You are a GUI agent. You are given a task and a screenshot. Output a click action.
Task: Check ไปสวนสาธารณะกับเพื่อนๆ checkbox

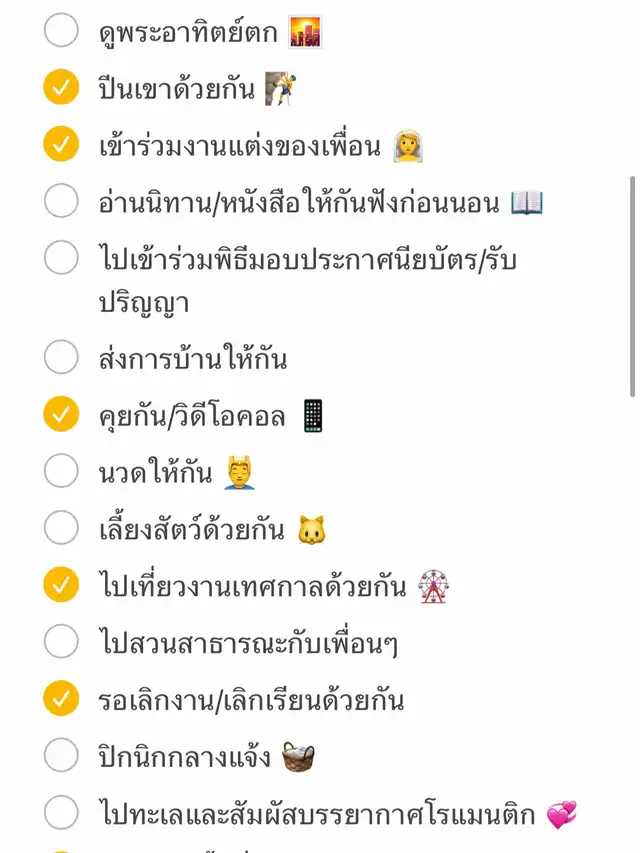61,641
